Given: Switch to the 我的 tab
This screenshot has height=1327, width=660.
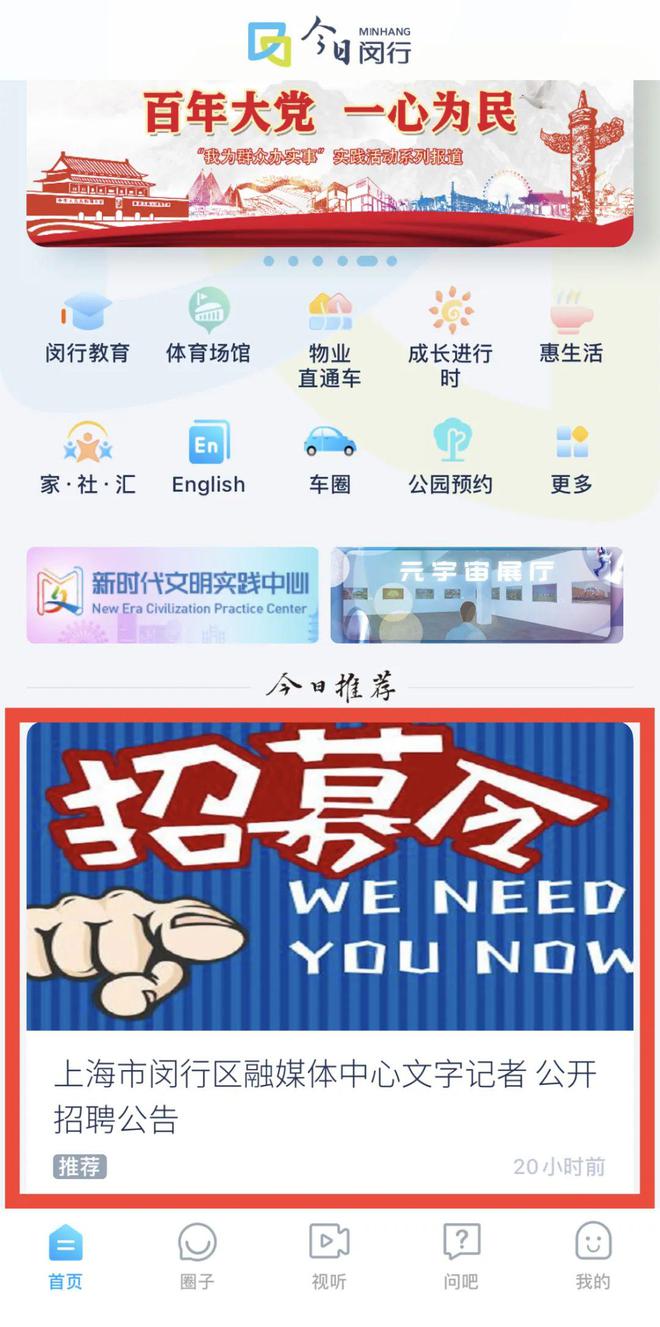Looking at the screenshot, I should (592, 1256).
